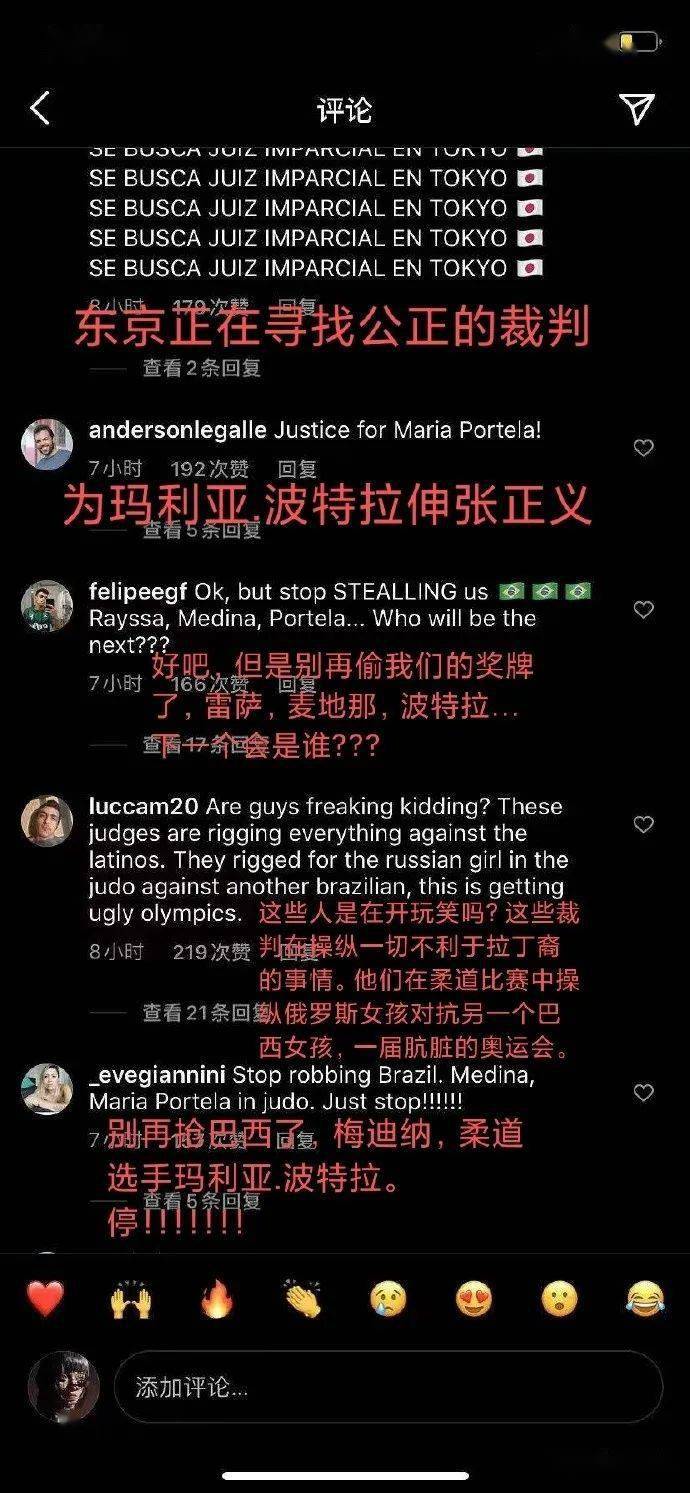Insert the red heart emoji reaction
The width and height of the screenshot is (690, 1493).
click(x=45, y=1299)
